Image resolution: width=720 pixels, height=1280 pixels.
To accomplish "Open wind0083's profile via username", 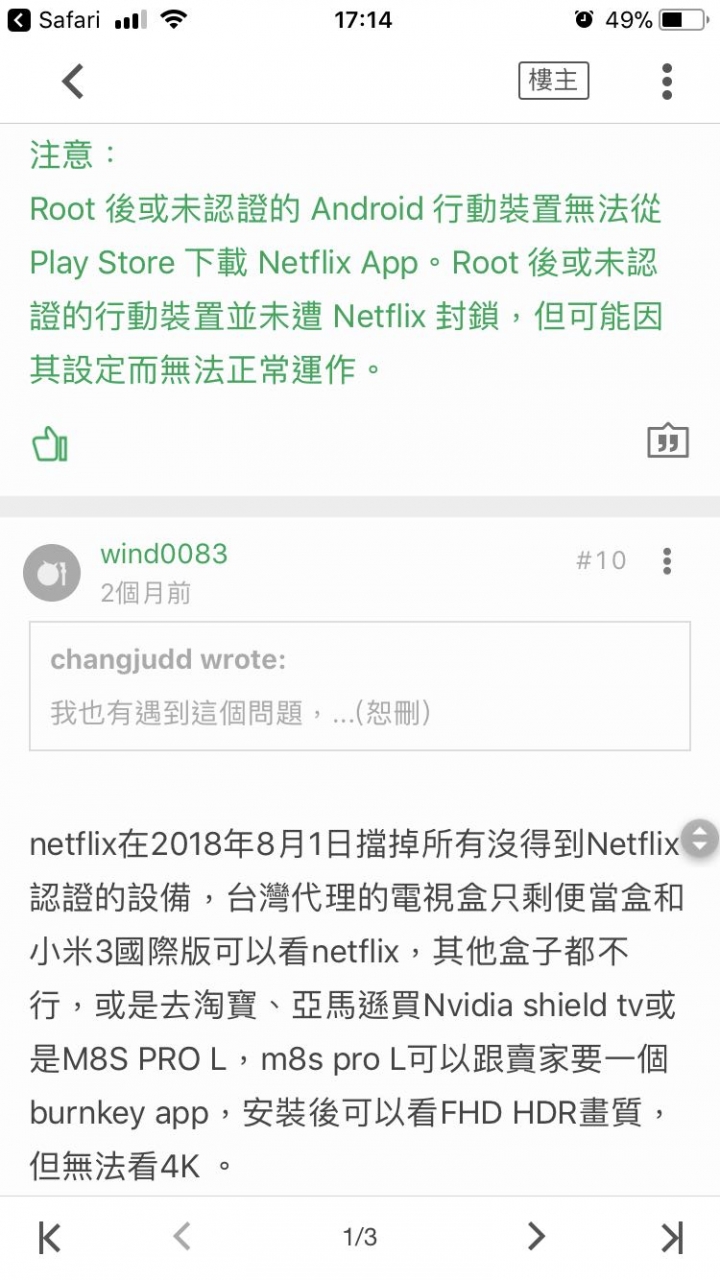I will pyautogui.click(x=164, y=554).
